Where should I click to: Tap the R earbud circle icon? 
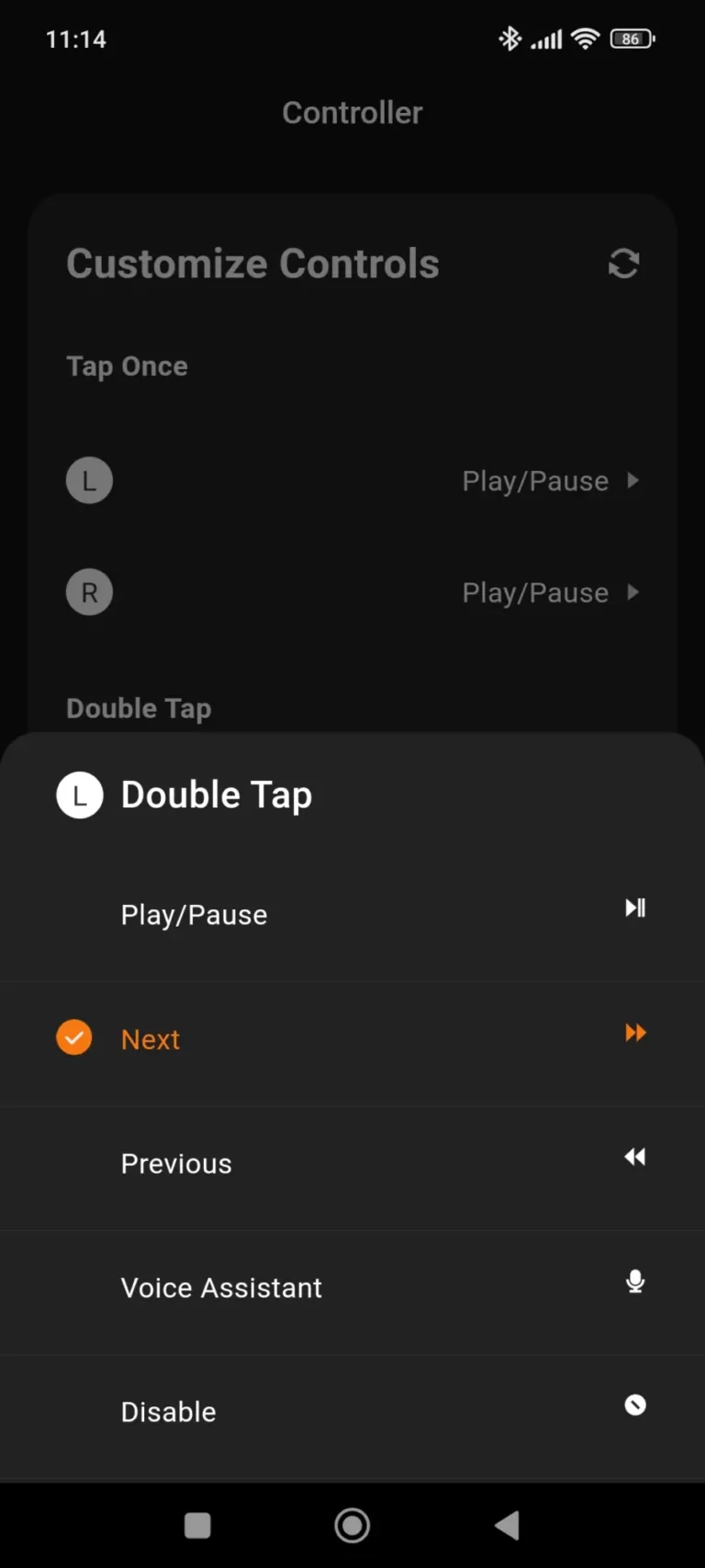[x=89, y=592]
